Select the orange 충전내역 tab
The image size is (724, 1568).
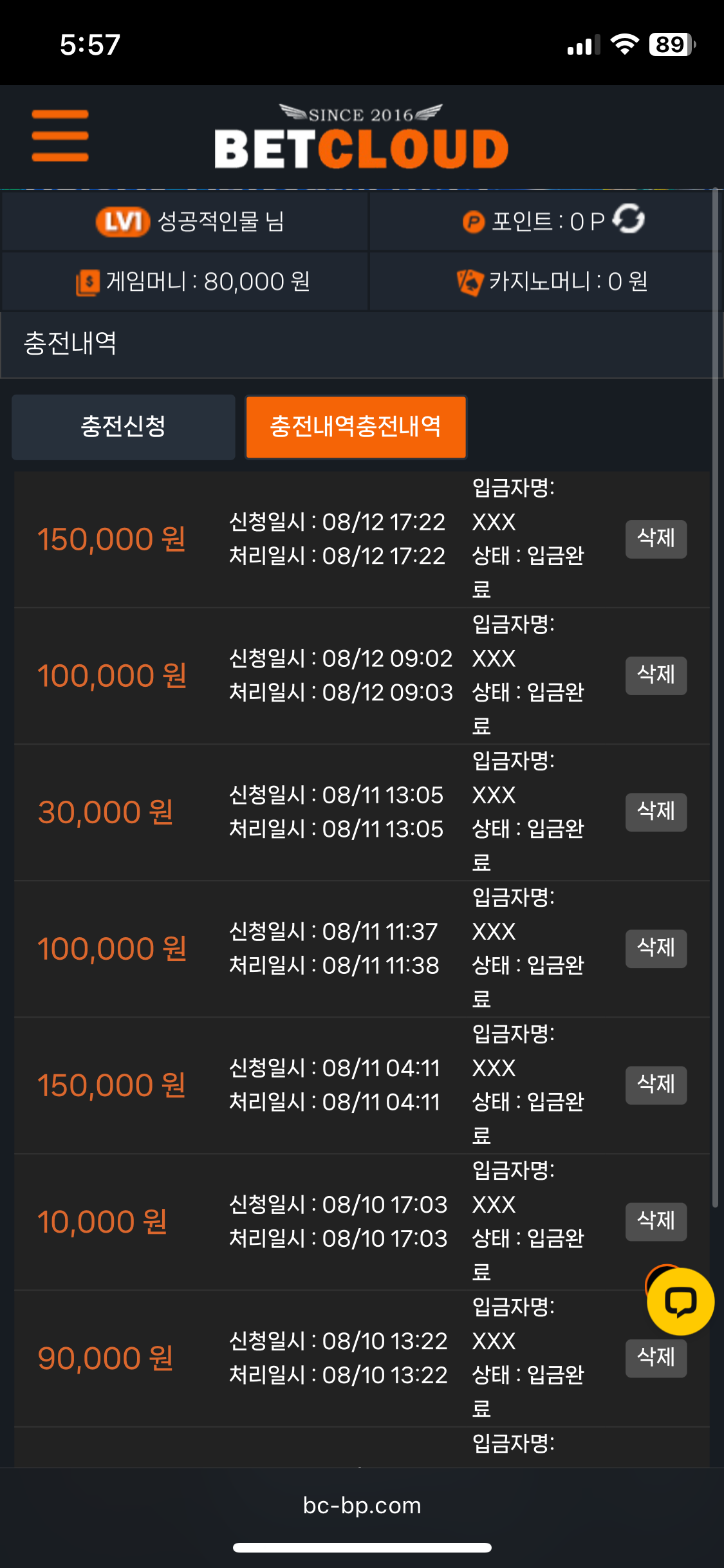(x=356, y=427)
